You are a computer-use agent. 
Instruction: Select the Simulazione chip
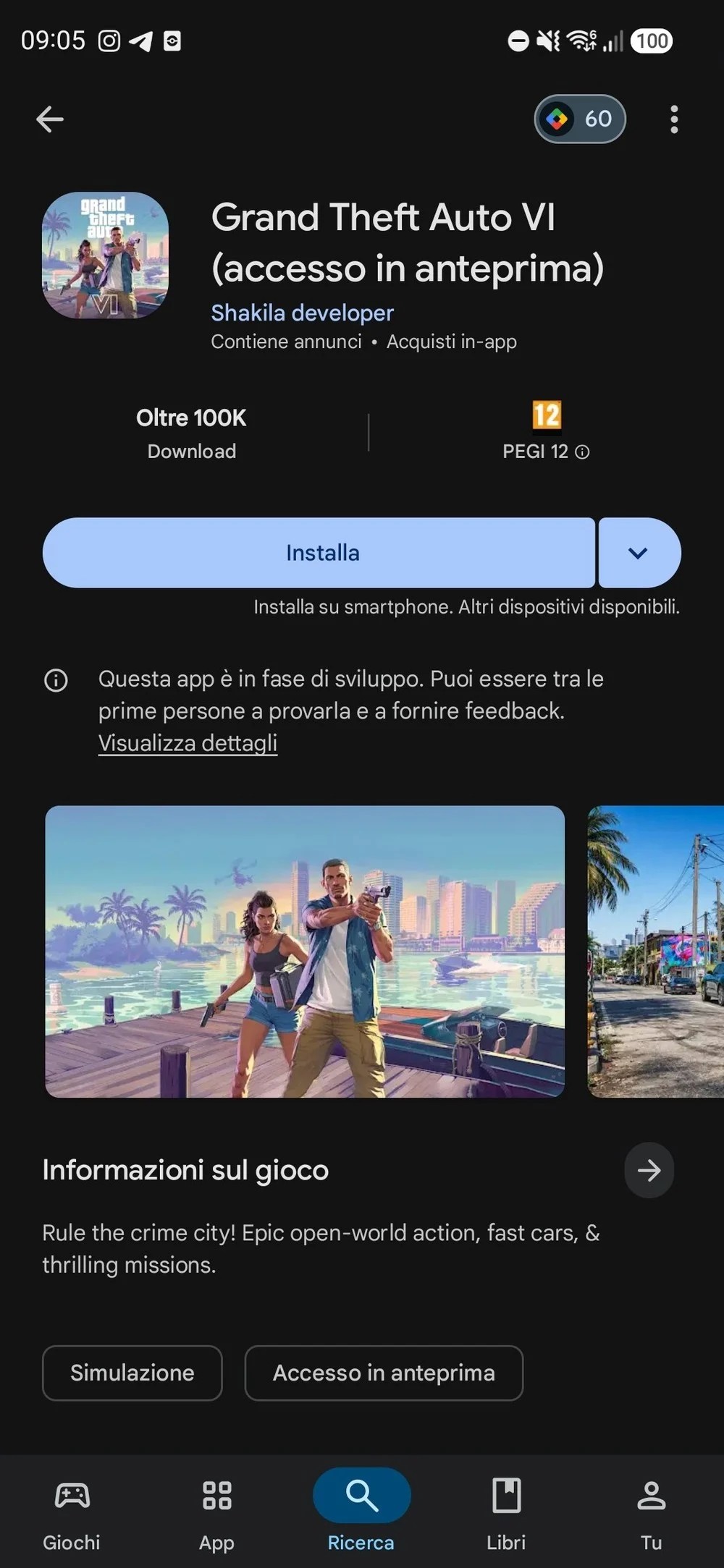[132, 1373]
